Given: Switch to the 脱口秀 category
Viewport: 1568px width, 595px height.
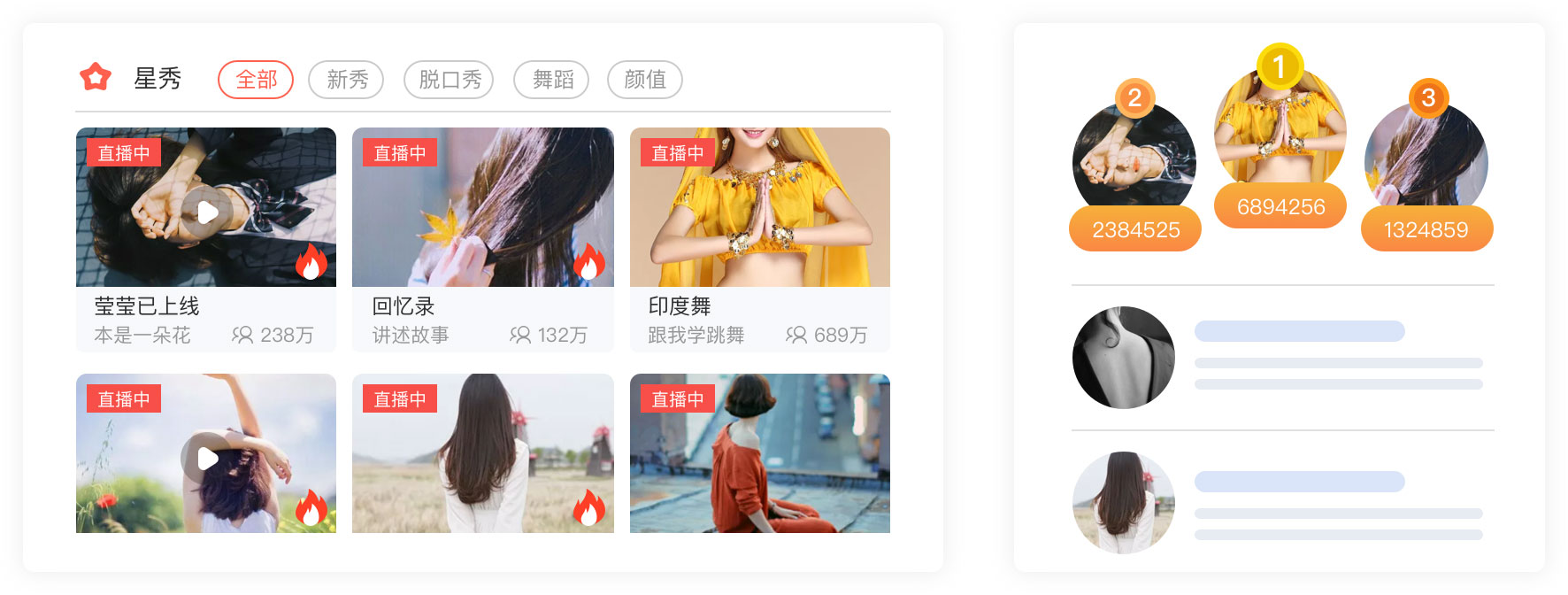Looking at the screenshot, I should coord(449,80).
